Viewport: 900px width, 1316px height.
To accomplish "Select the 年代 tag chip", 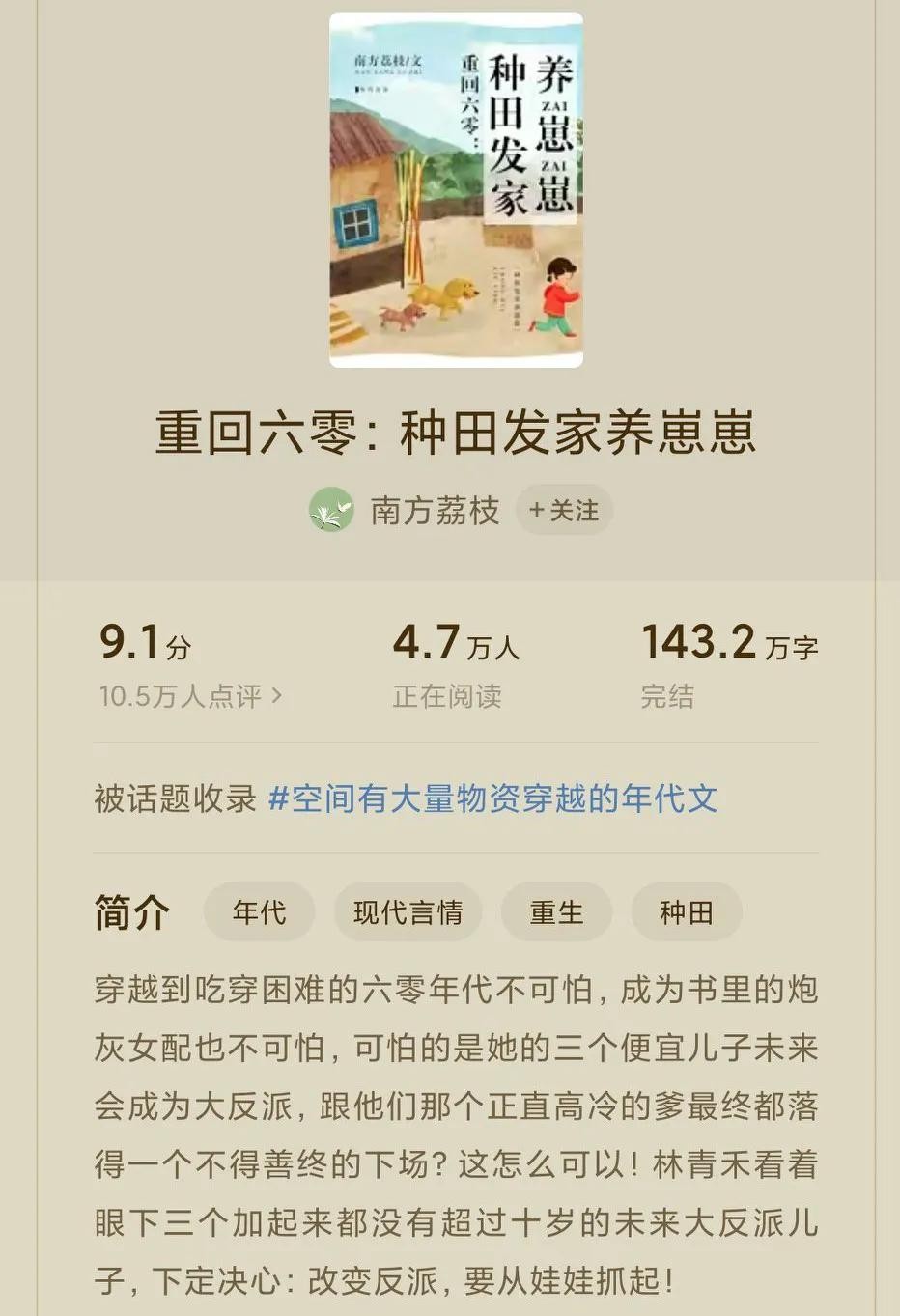I will (259, 911).
